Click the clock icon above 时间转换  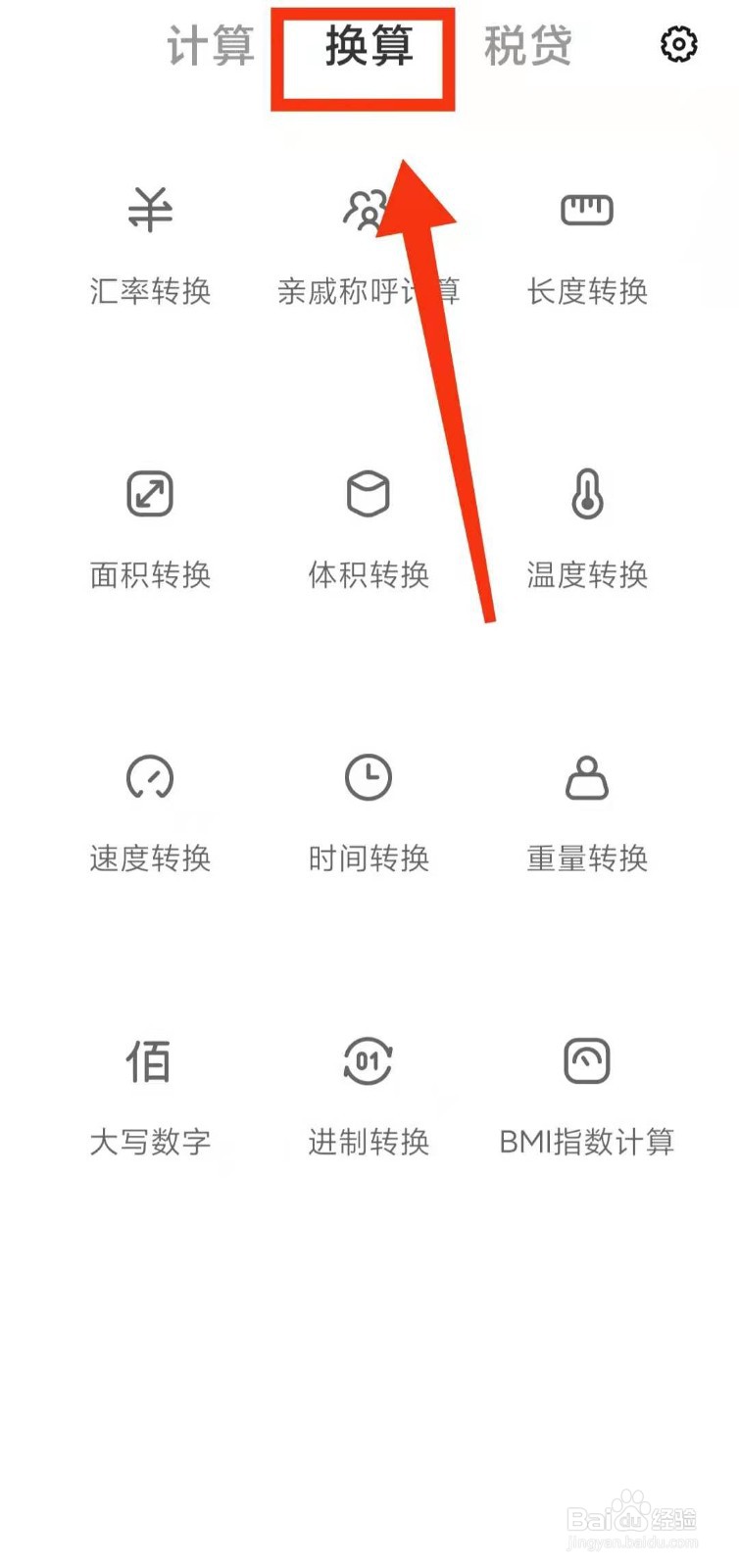coord(368,776)
